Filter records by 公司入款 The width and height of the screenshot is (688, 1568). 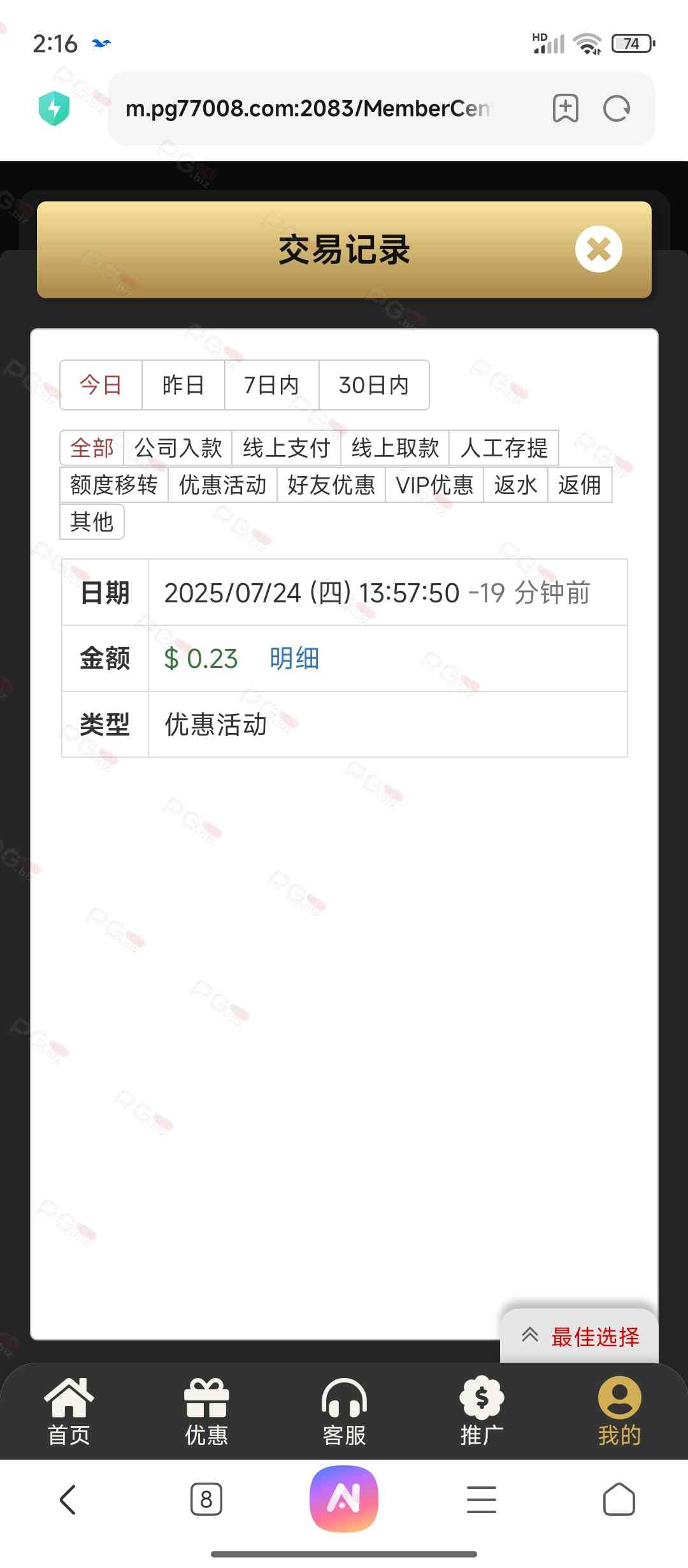point(178,448)
